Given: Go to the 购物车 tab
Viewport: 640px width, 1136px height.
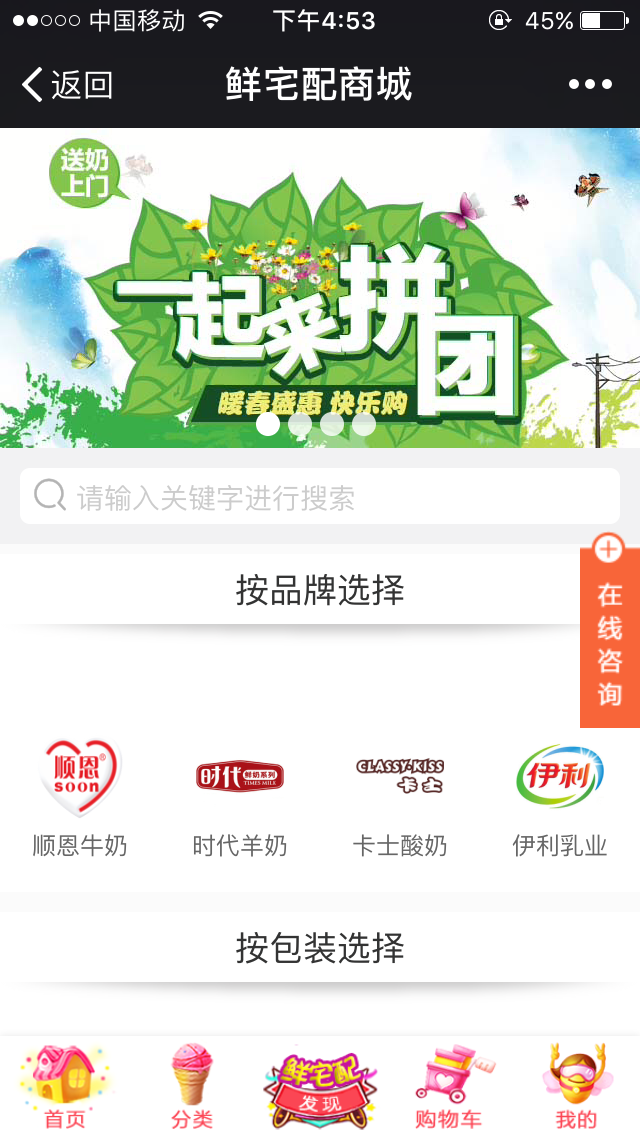Looking at the screenshot, I should point(448,1088).
